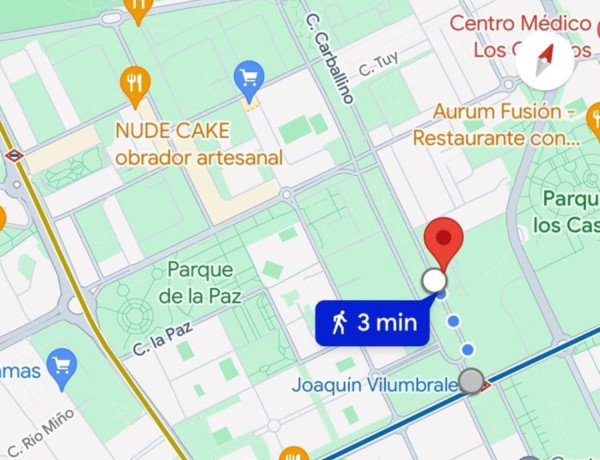Select the red destination pin
The height and width of the screenshot is (460, 600).
point(443,243)
